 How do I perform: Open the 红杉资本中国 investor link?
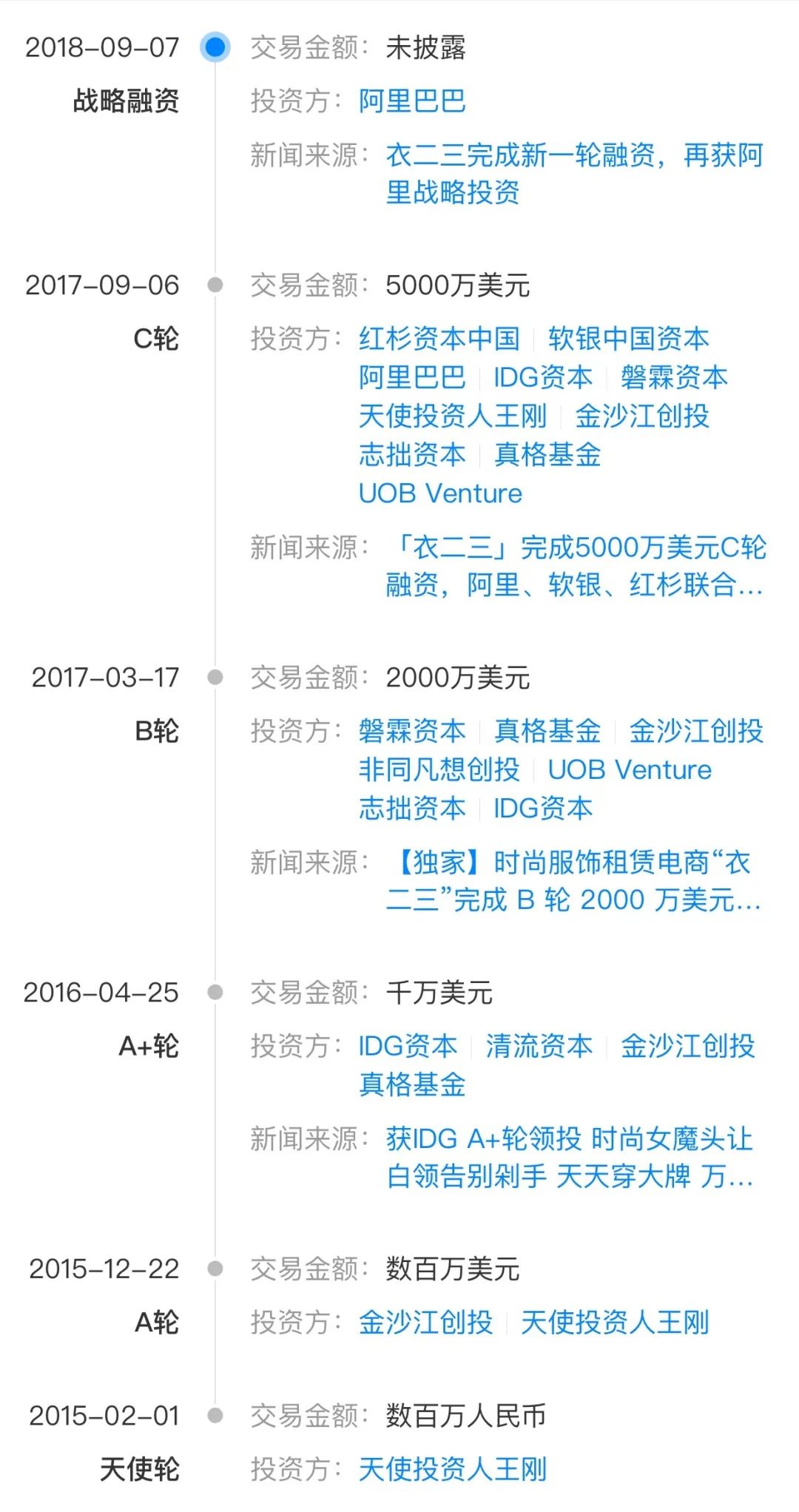439,339
